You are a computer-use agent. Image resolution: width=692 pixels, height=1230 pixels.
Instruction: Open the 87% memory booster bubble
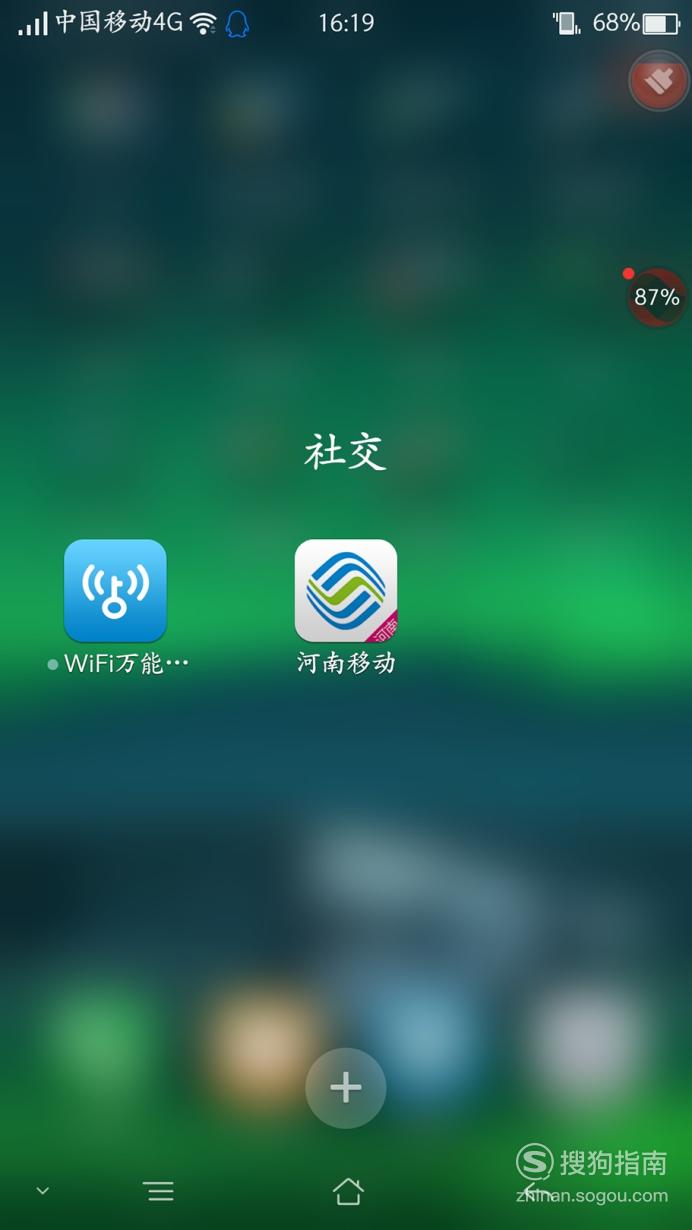tap(657, 297)
